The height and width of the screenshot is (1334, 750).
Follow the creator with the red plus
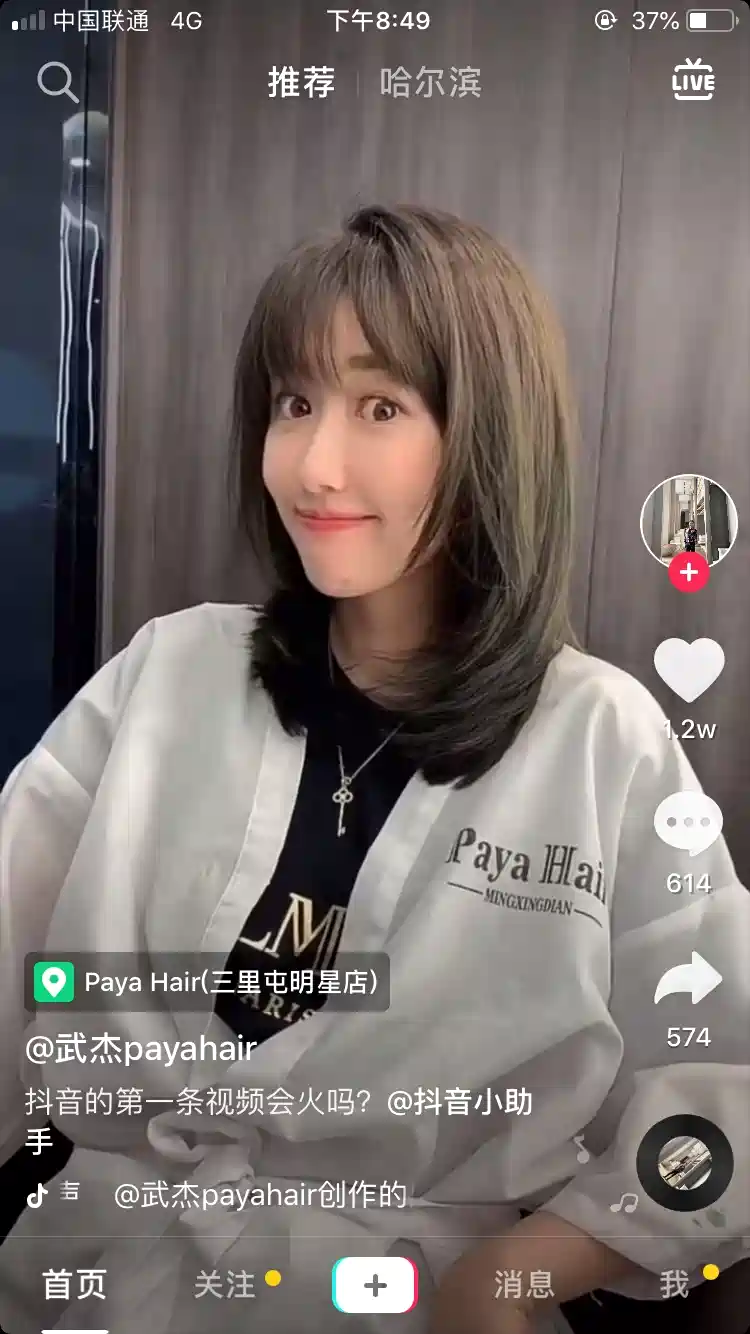pos(689,573)
